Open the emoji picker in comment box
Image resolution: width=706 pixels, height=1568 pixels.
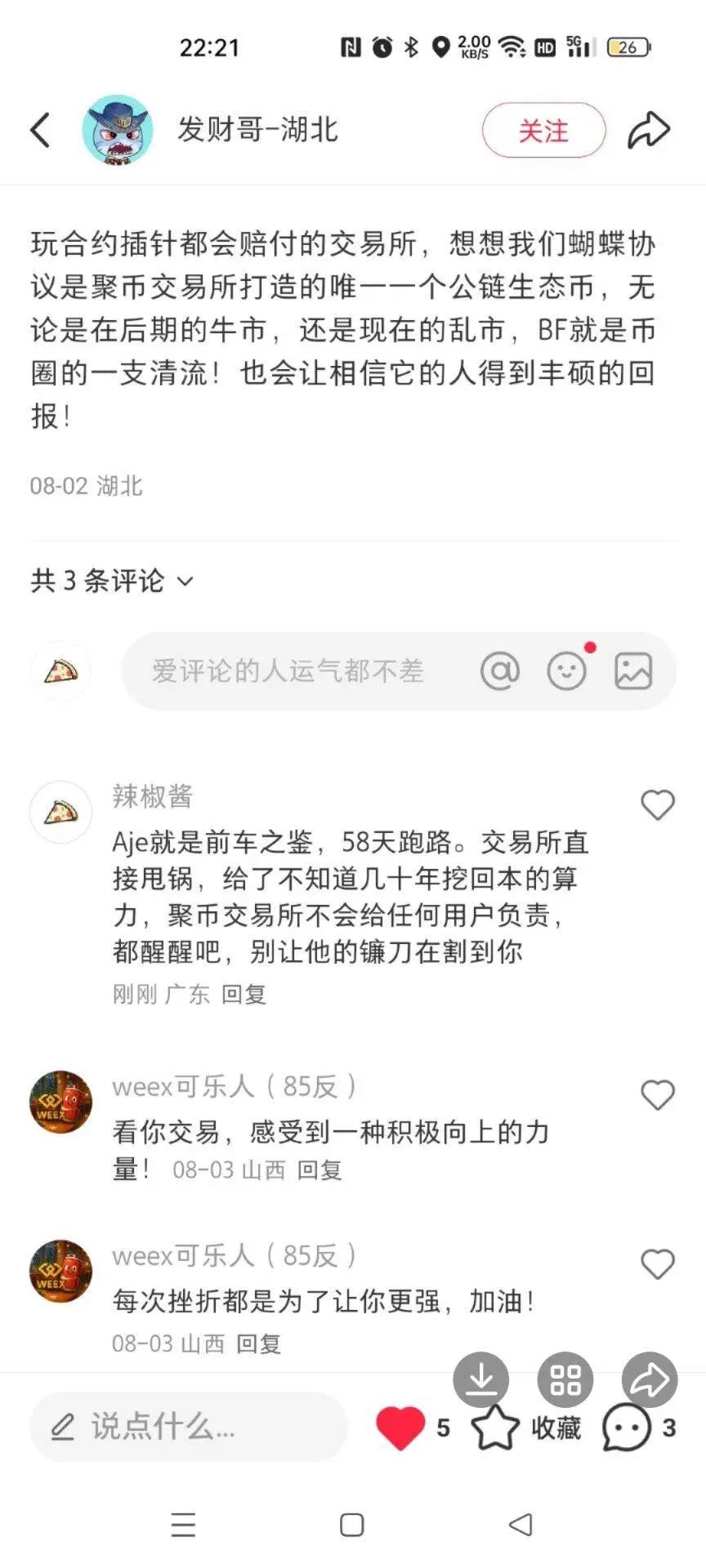(567, 671)
